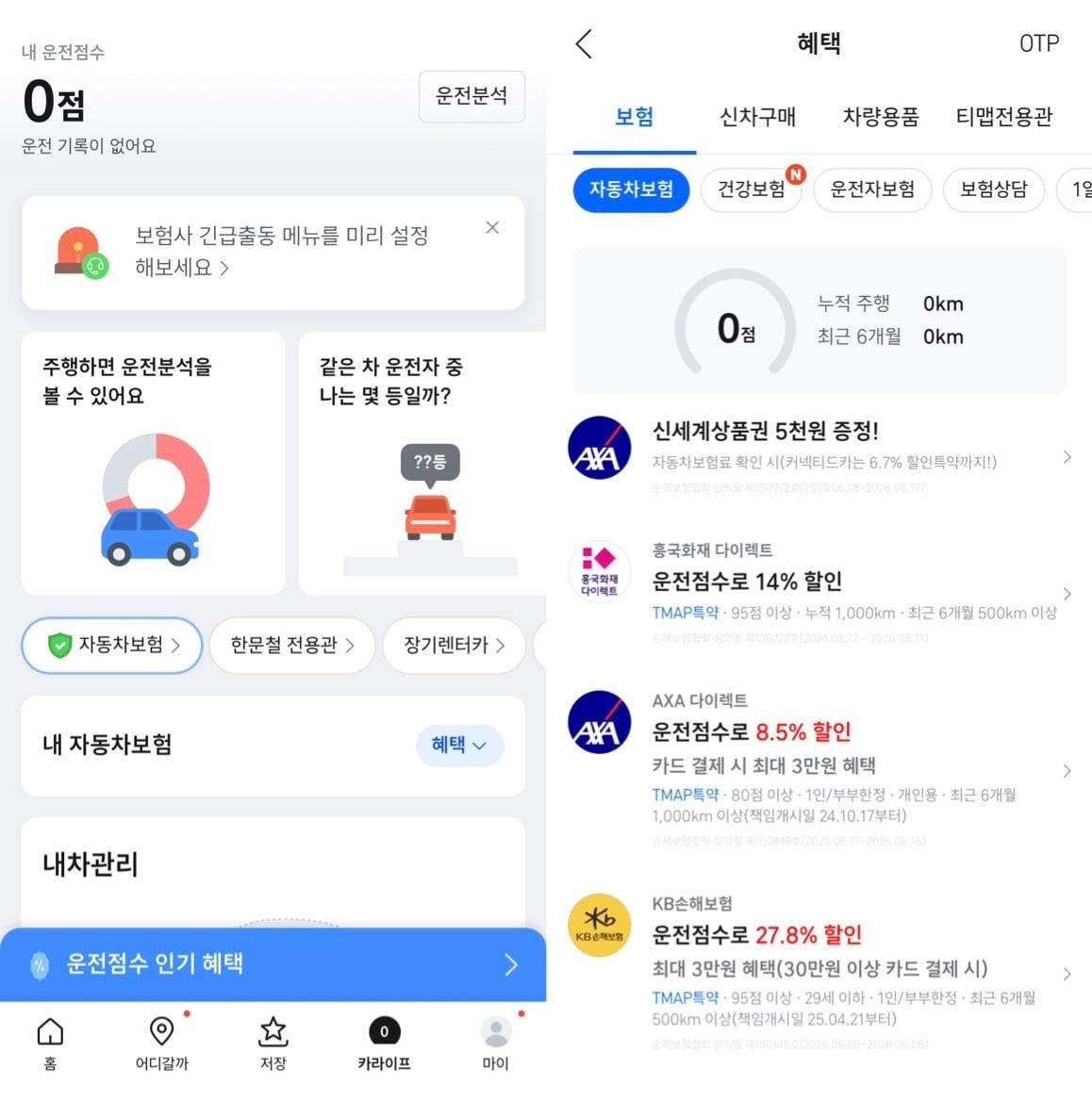
Task: Open the 주행하면 운전분석을 볼 수 있어요 card
Action: click(153, 463)
